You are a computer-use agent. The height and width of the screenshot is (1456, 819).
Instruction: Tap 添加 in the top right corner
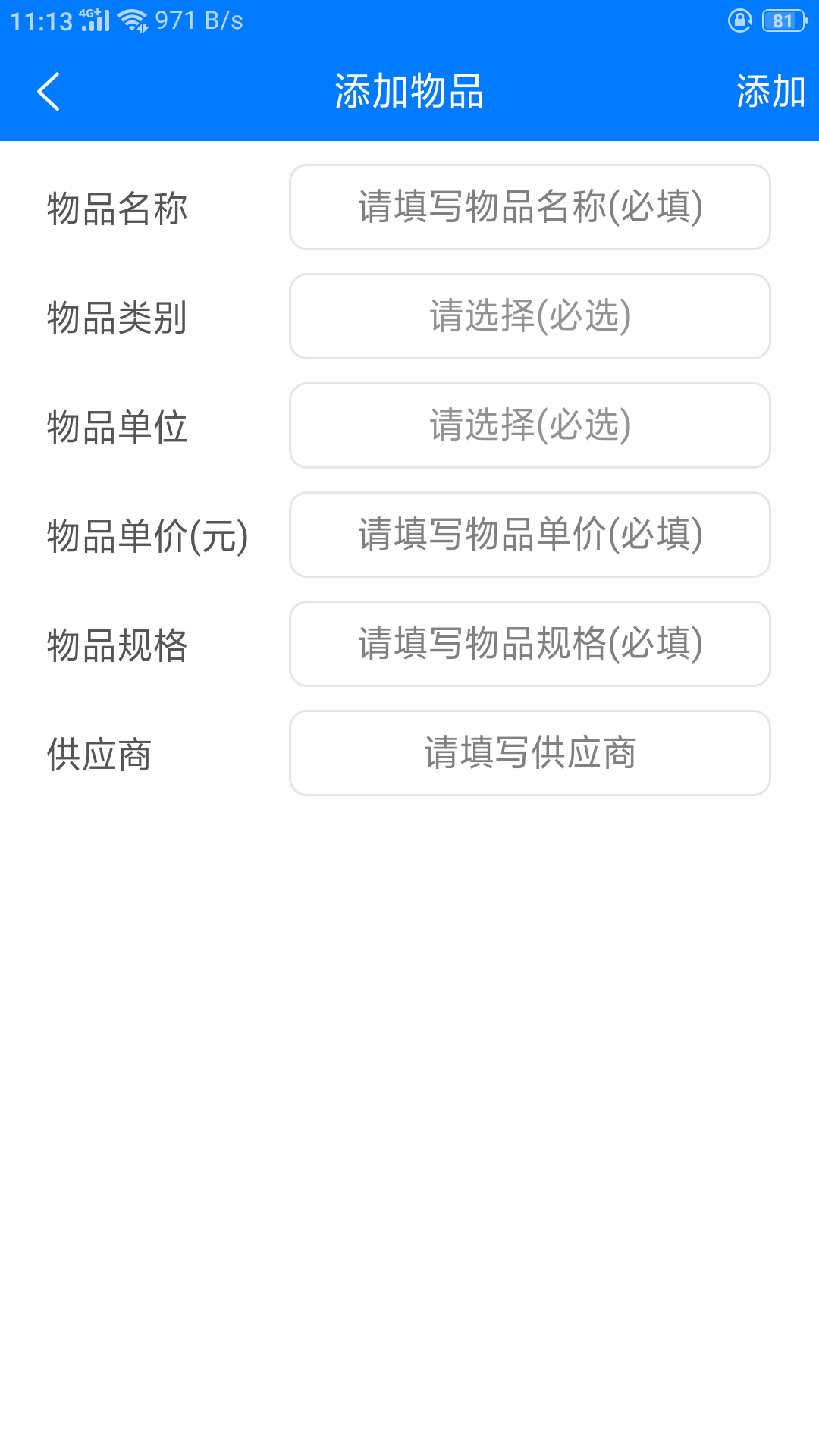click(x=770, y=92)
